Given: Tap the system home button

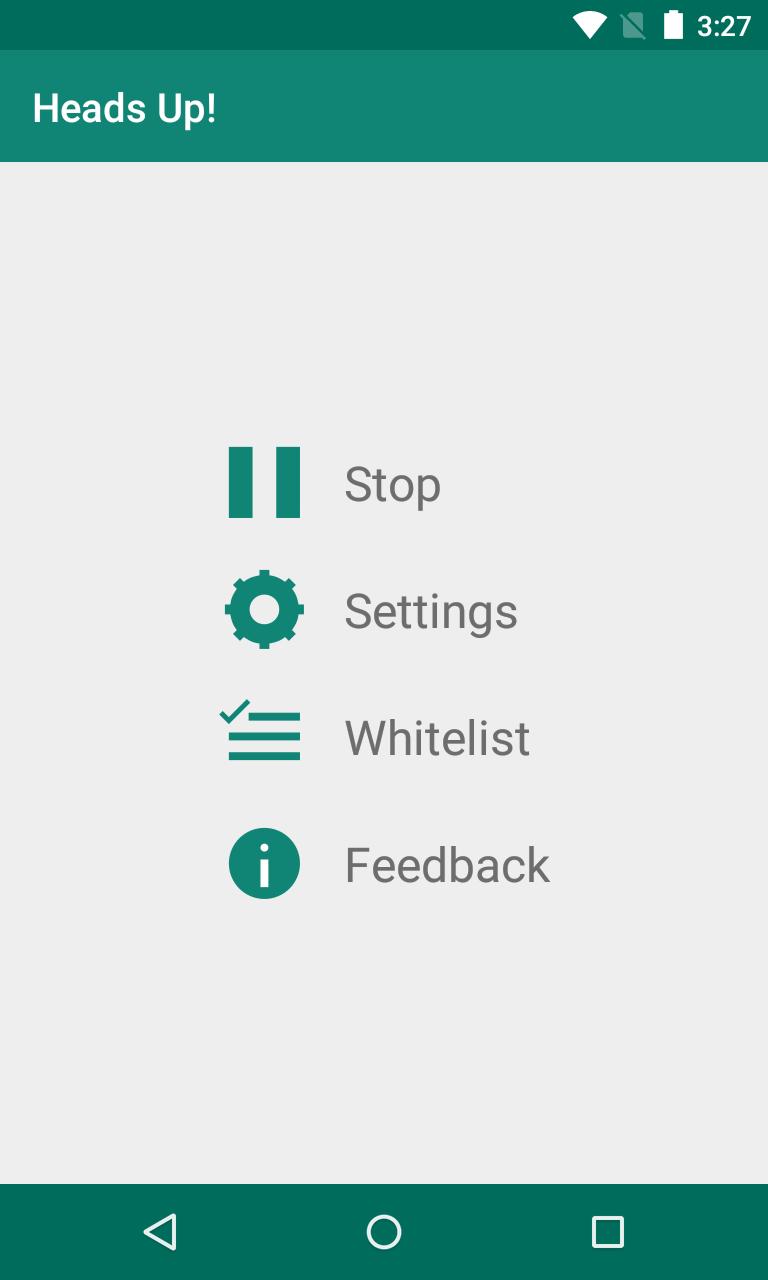Looking at the screenshot, I should (x=384, y=1231).
